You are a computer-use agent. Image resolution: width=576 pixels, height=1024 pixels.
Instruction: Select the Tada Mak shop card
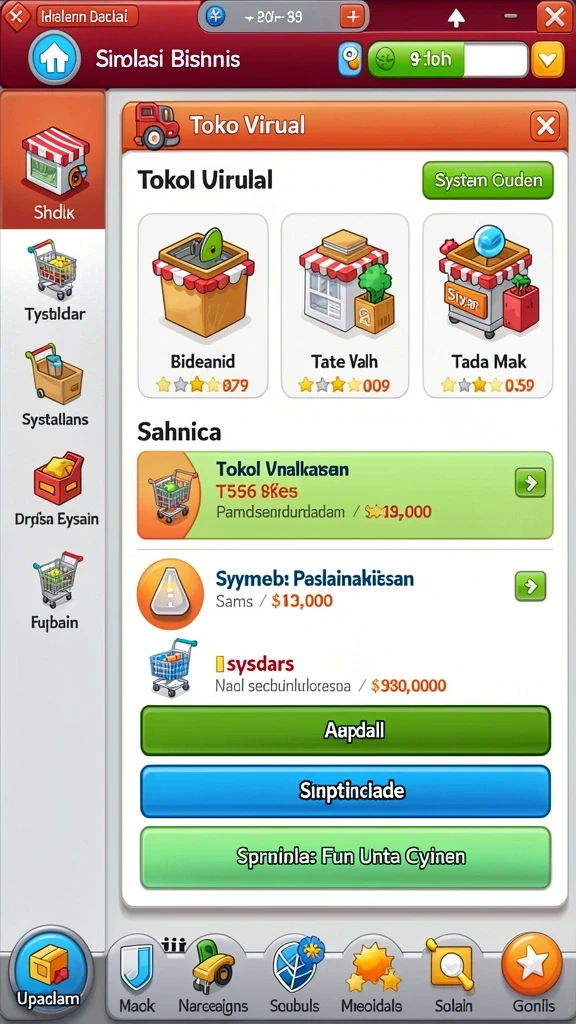click(488, 306)
